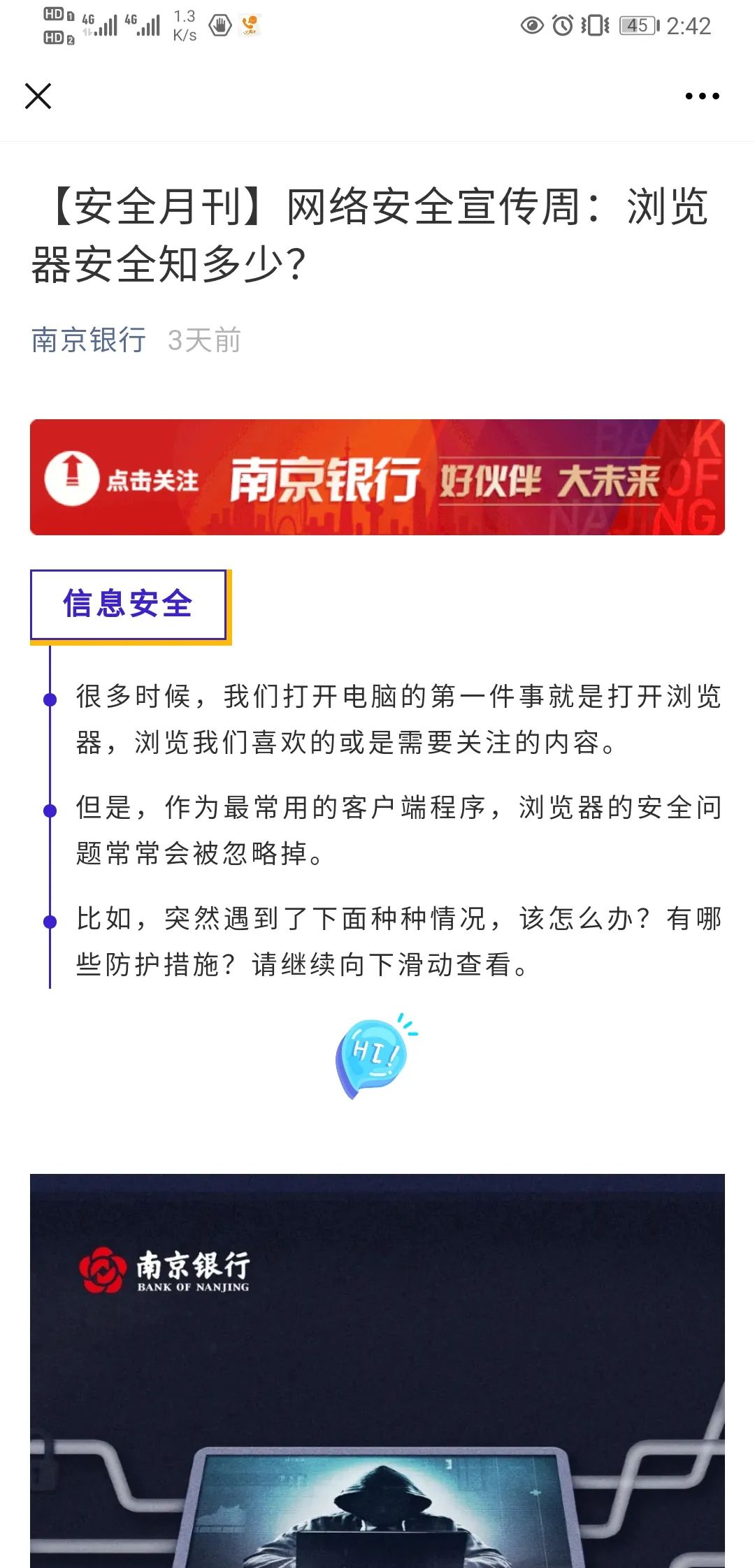Image resolution: width=755 pixels, height=1568 pixels.
Task: Close the article page
Action: 38,96
